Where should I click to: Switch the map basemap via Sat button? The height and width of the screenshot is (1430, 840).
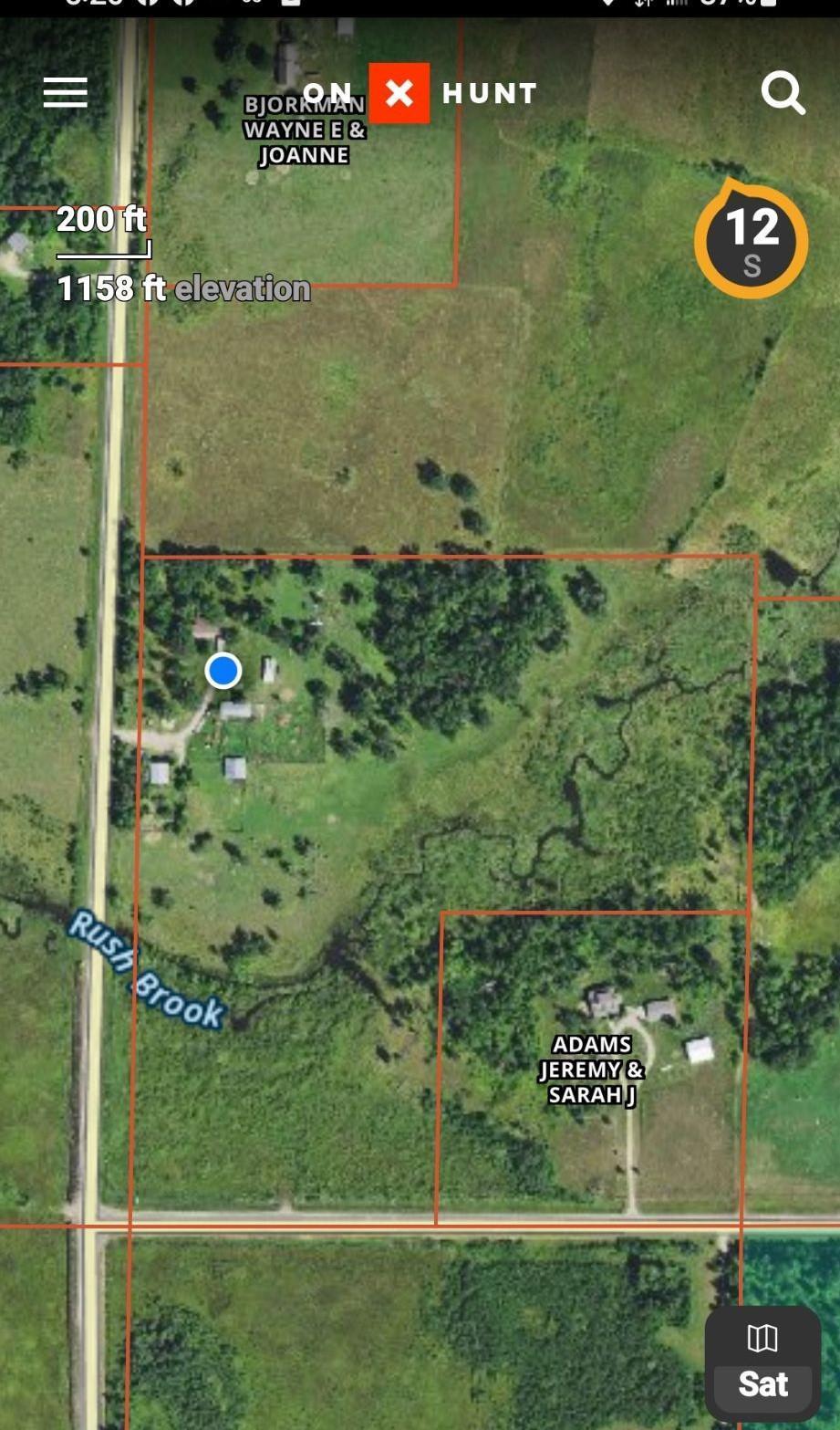tap(762, 1364)
